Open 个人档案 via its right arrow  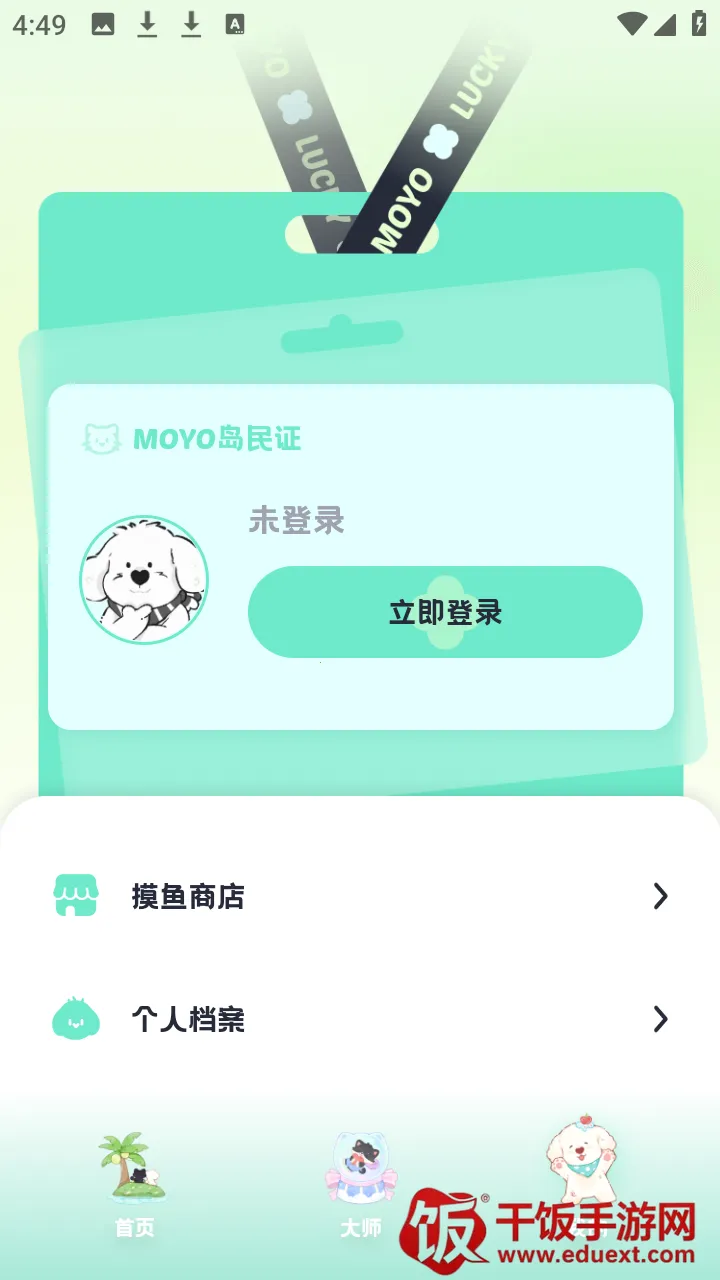(660, 1019)
